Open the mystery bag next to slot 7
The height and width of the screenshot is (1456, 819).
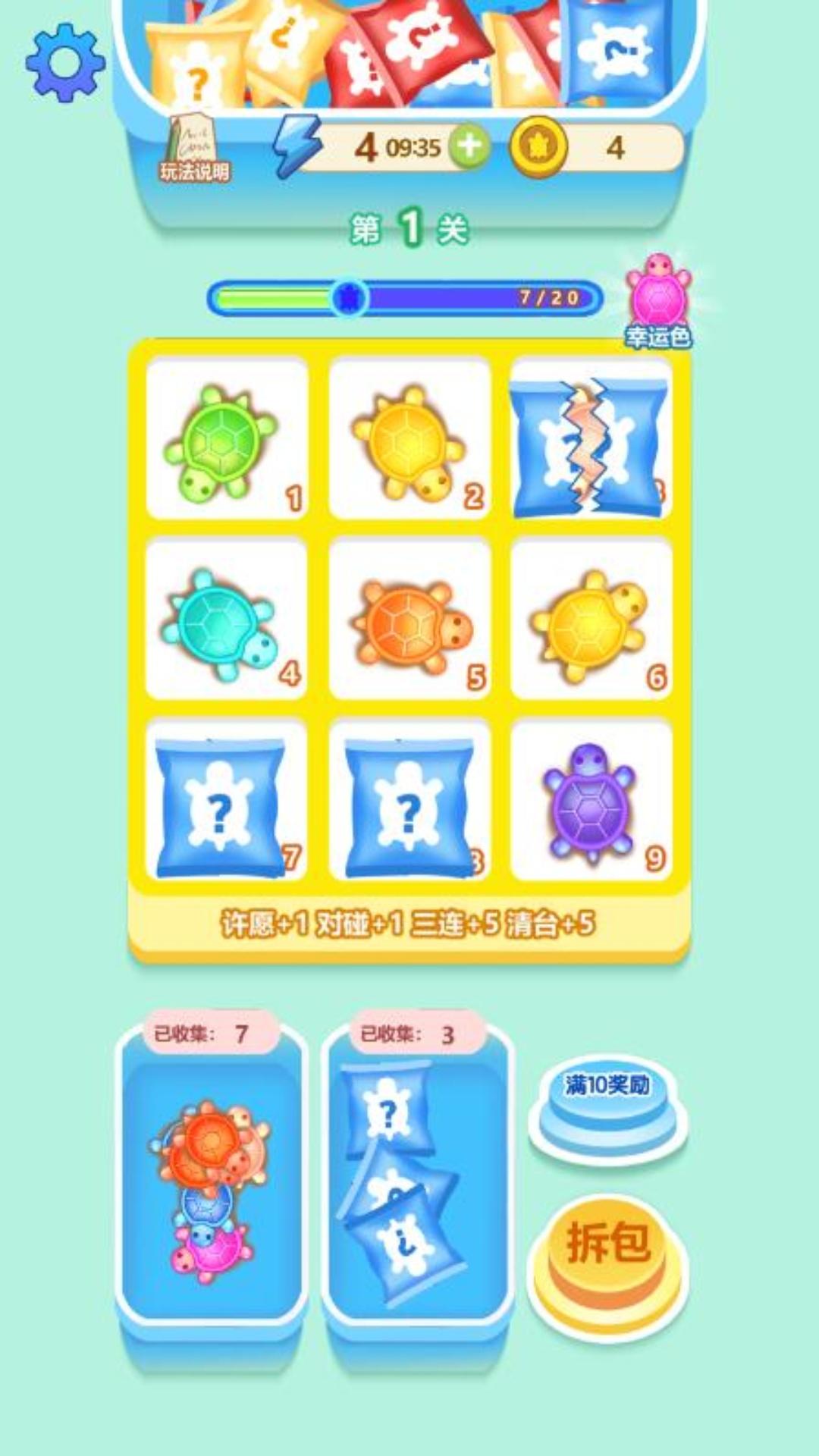[x=408, y=806]
